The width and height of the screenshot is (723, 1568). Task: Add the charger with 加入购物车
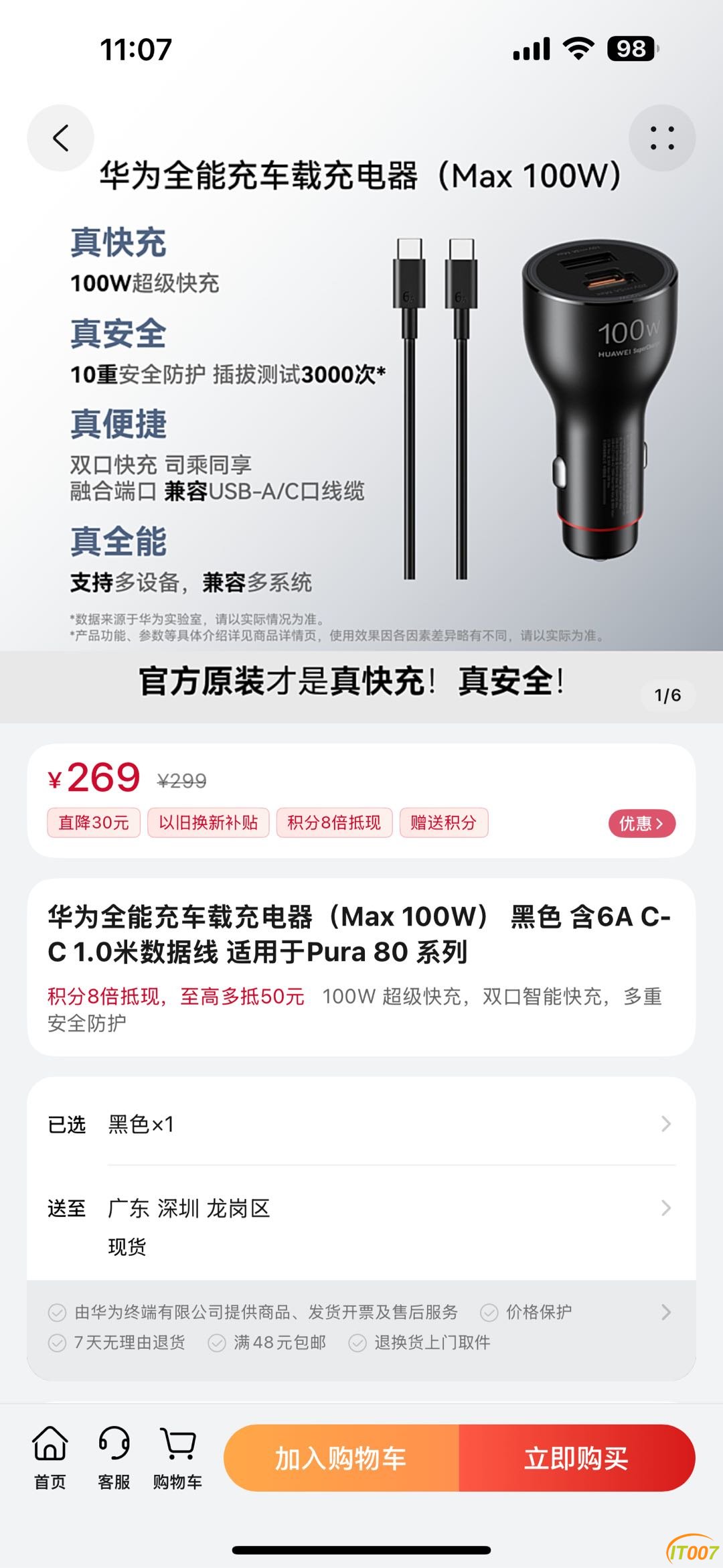point(341,1458)
